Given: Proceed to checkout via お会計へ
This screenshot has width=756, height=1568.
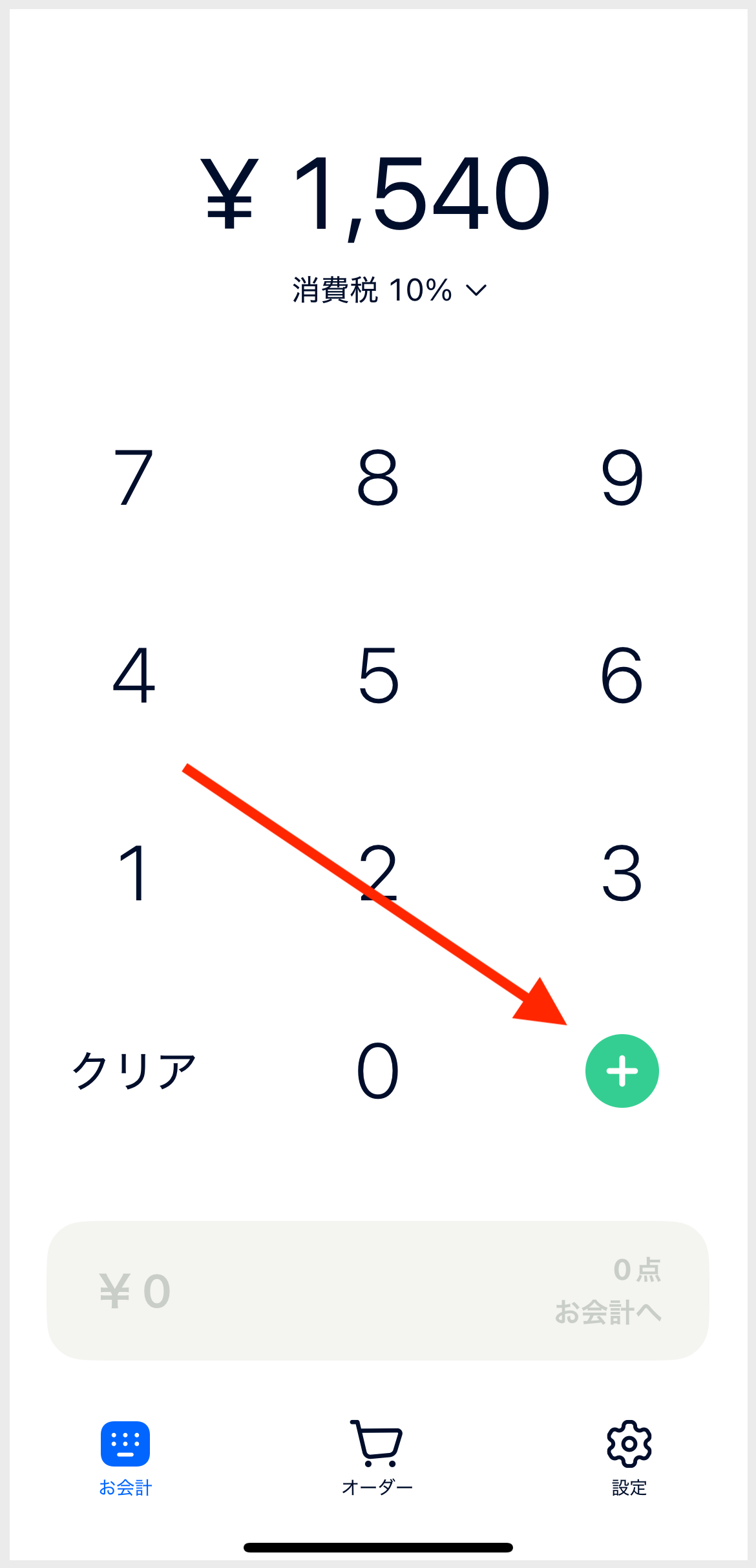Looking at the screenshot, I should [x=378, y=1291].
